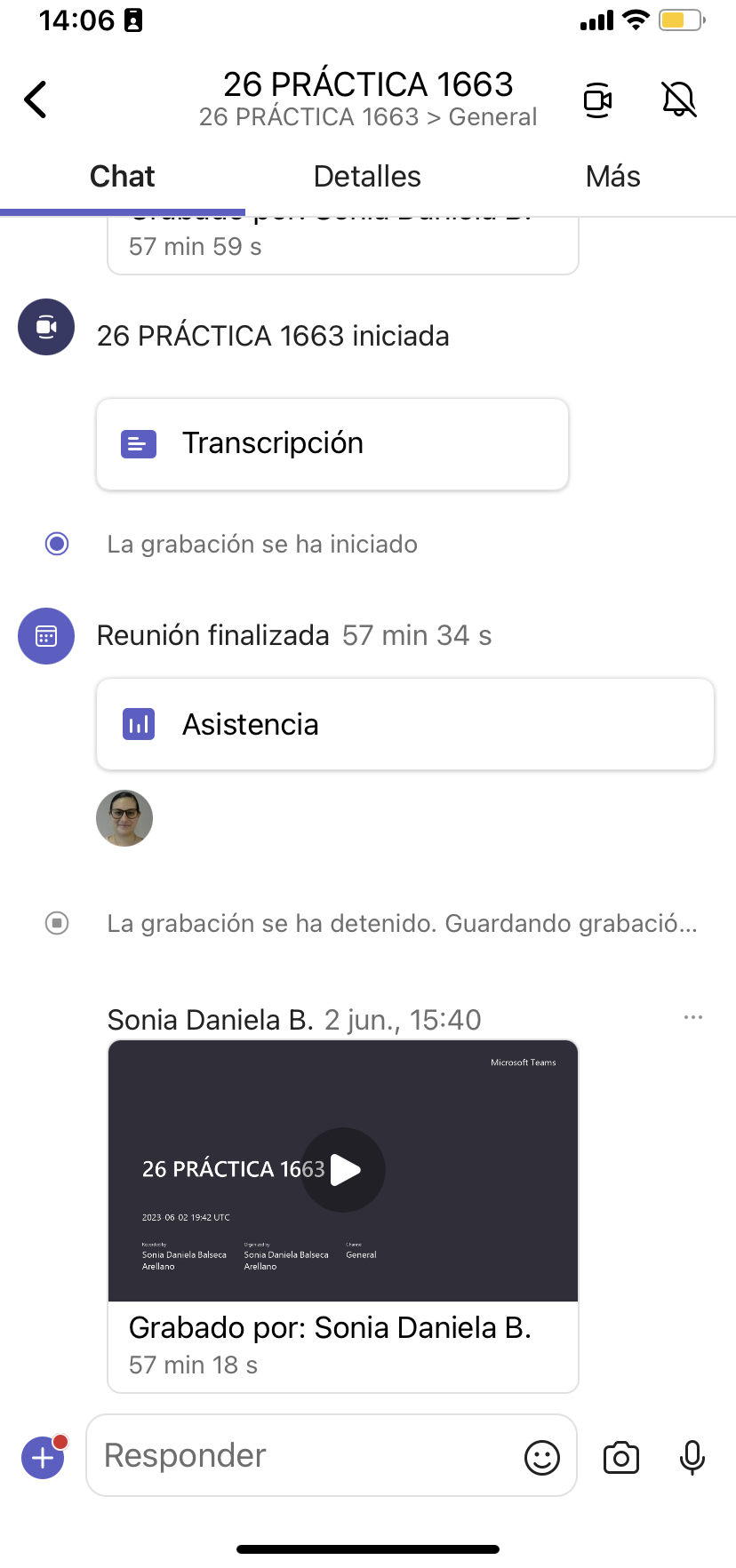Switch to the Más tab
The width and height of the screenshot is (736, 1568).
tap(612, 177)
